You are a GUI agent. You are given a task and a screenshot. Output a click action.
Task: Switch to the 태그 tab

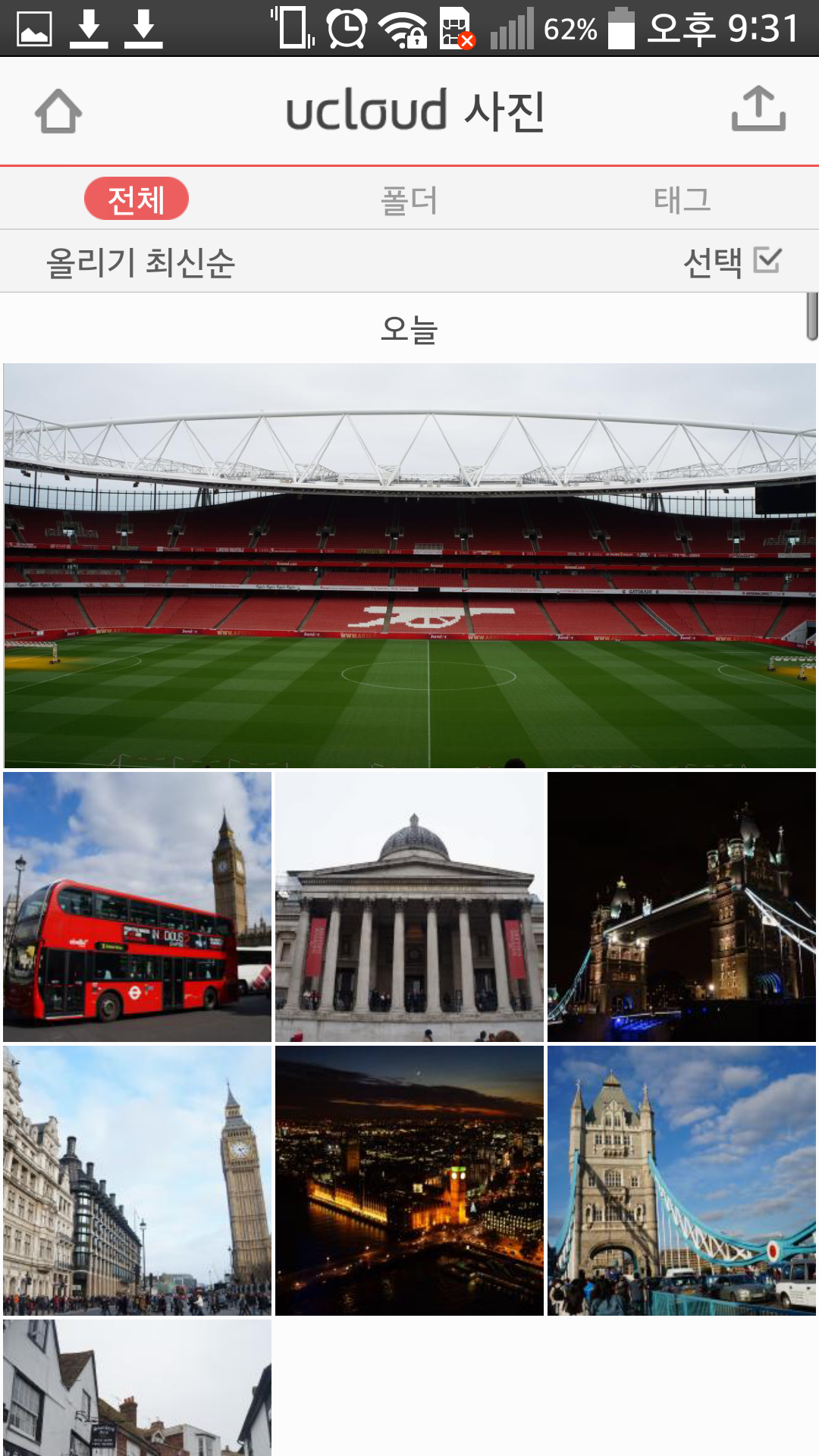click(x=682, y=200)
